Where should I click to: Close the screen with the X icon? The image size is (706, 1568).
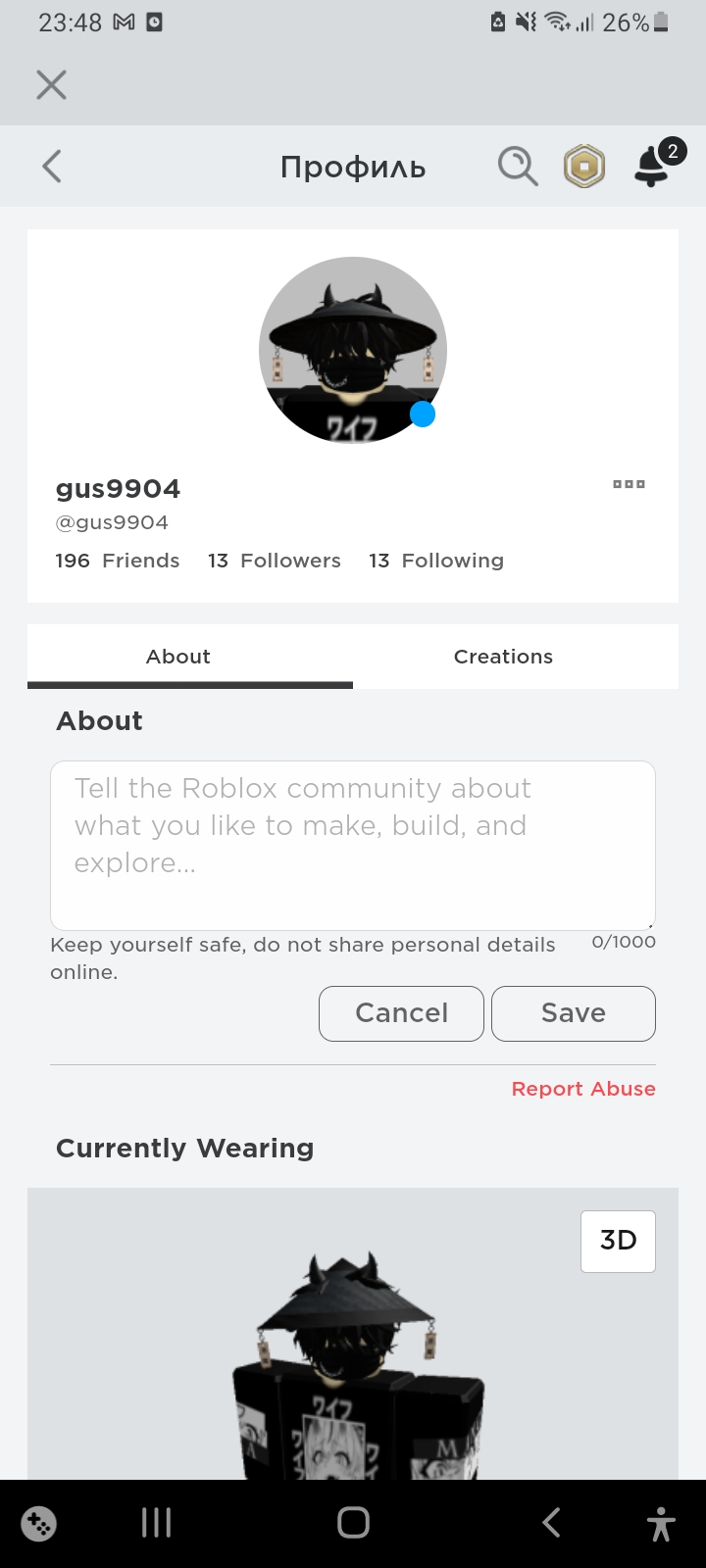(x=51, y=85)
